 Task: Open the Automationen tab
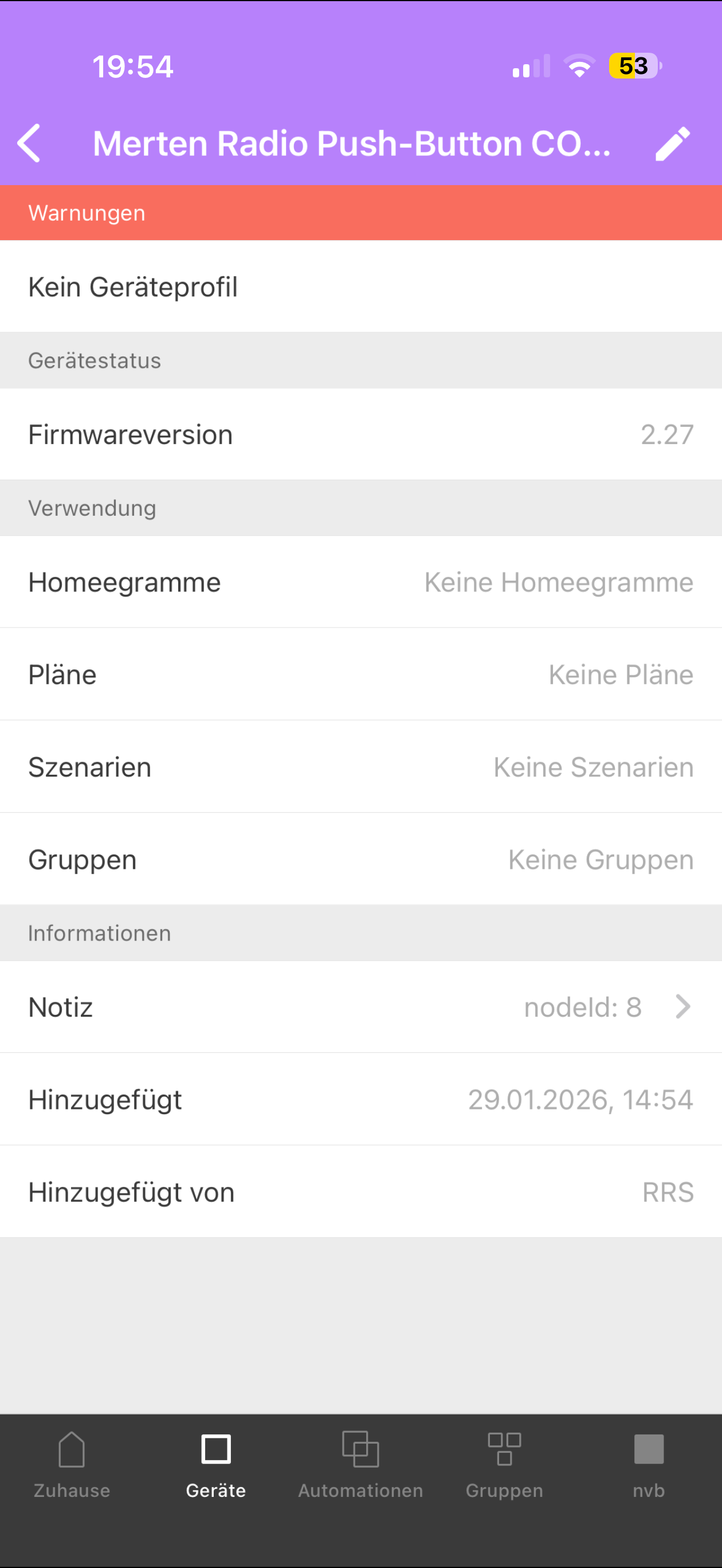[360, 1464]
